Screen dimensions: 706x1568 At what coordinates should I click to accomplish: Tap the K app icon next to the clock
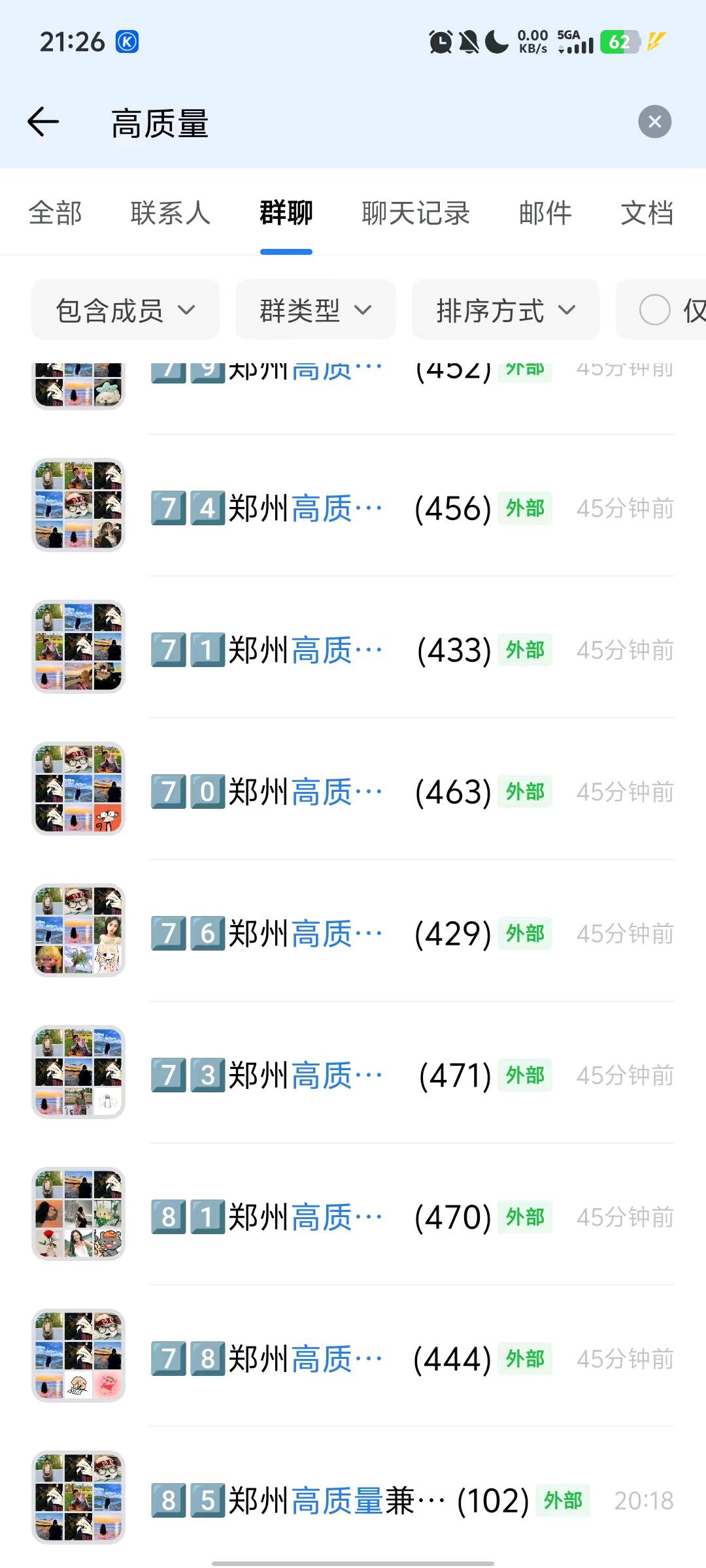coord(128,41)
